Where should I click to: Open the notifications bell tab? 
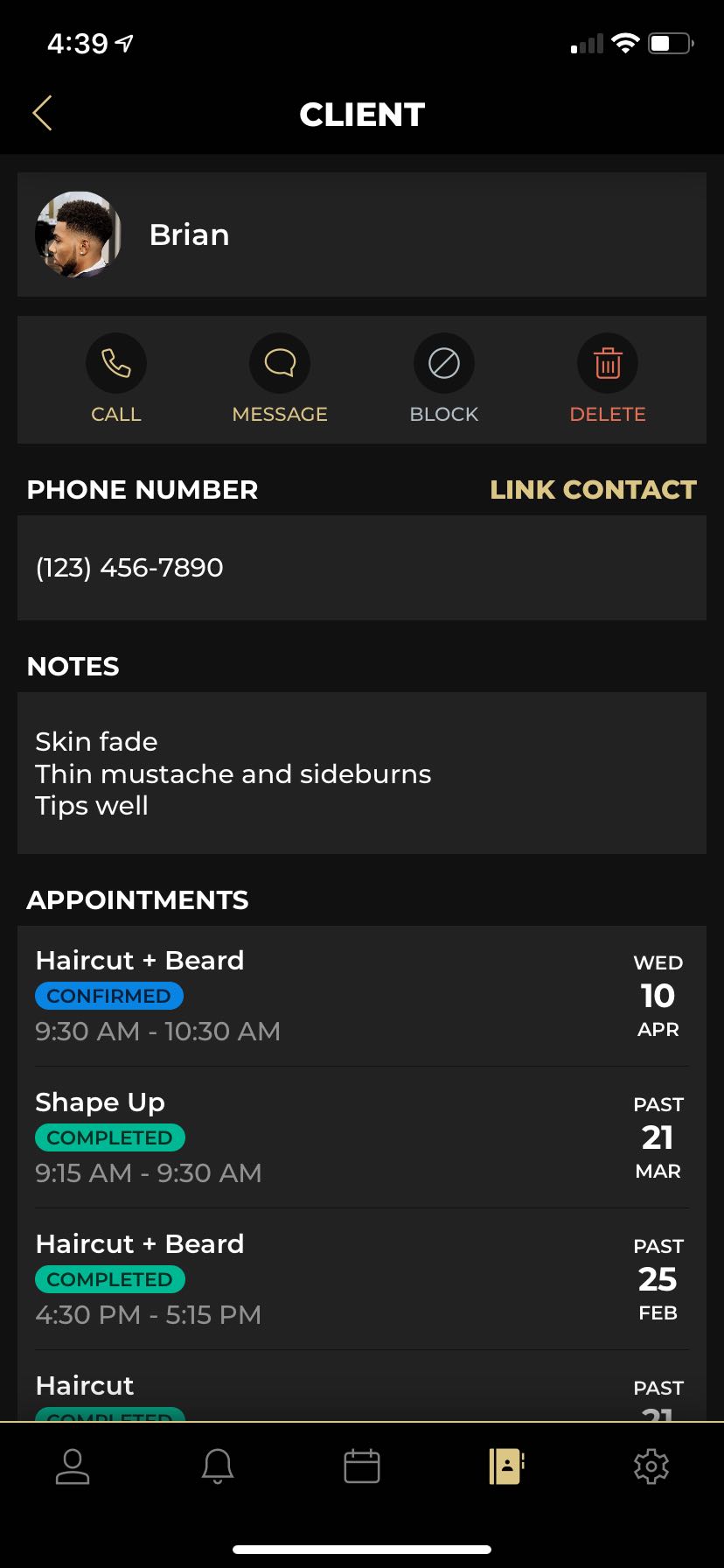click(218, 1466)
